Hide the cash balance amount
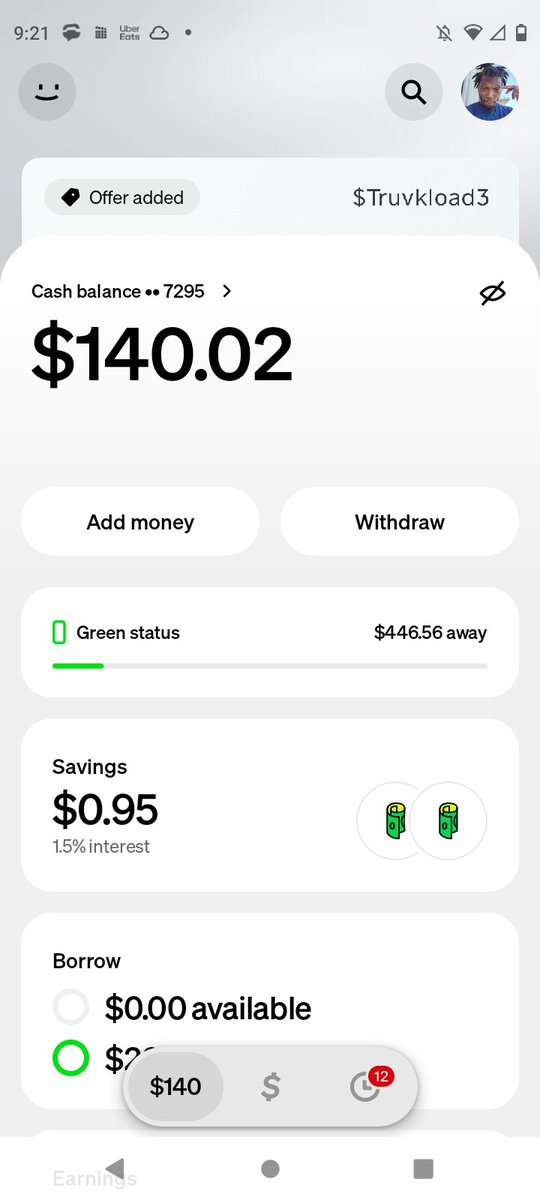540x1200 pixels. click(492, 293)
